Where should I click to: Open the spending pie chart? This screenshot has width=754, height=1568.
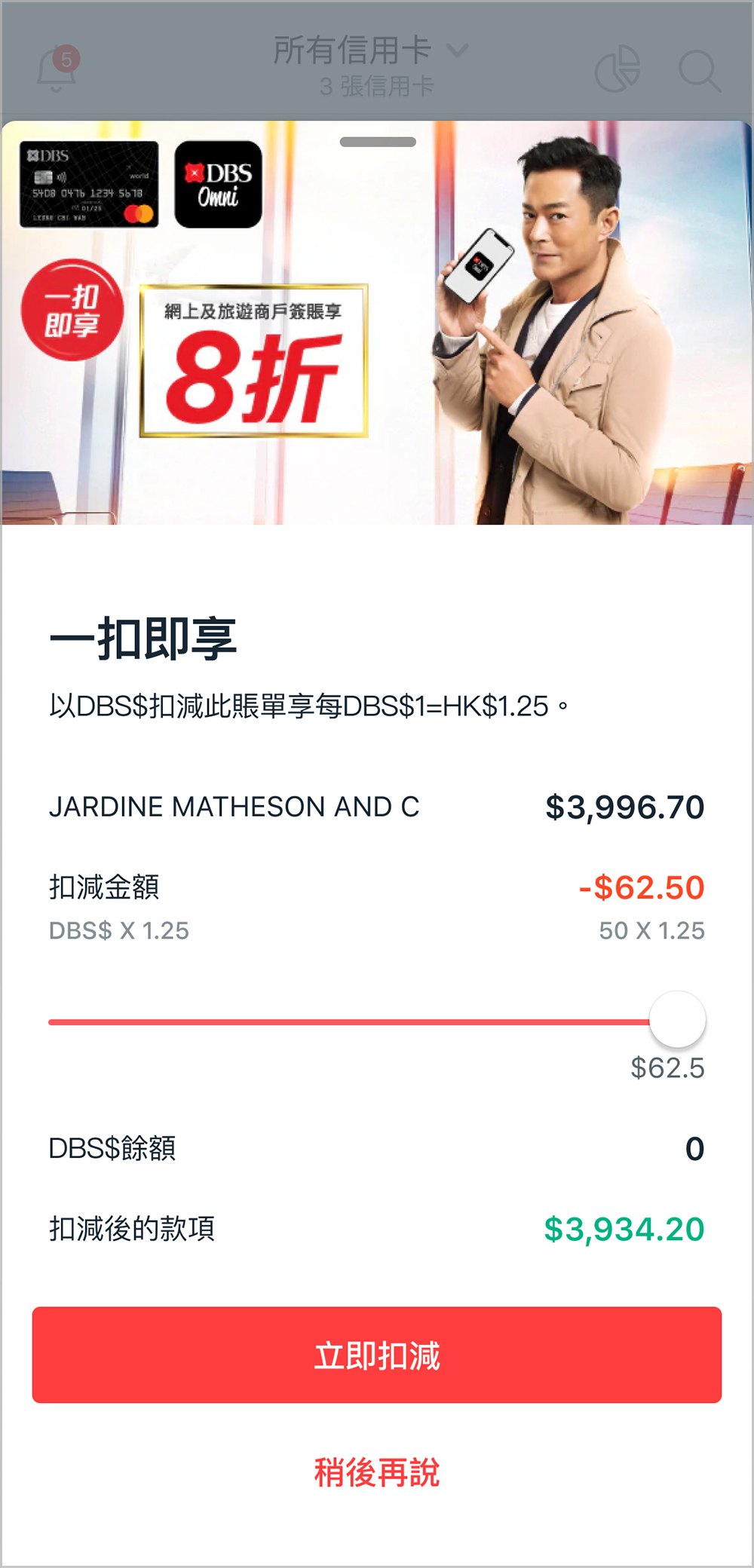618,69
